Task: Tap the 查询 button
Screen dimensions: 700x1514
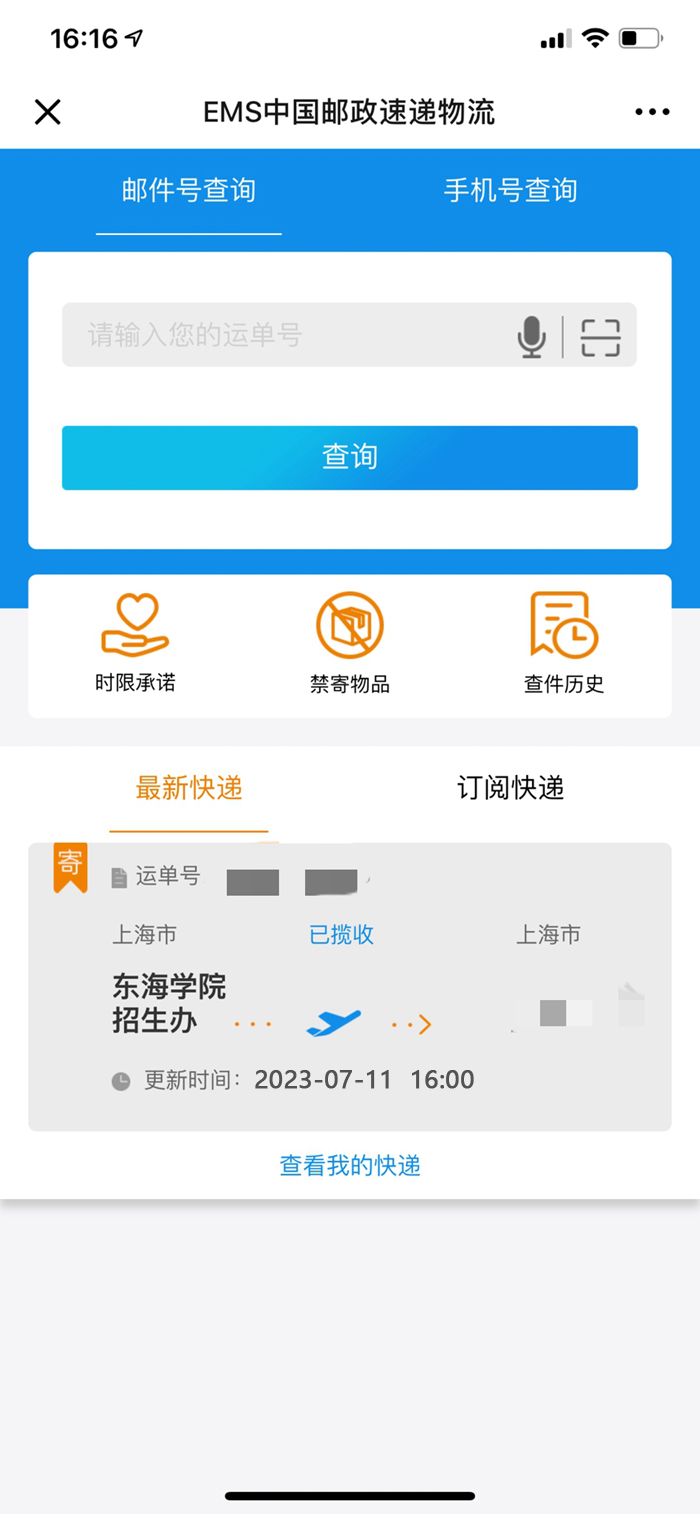Action: (x=349, y=457)
